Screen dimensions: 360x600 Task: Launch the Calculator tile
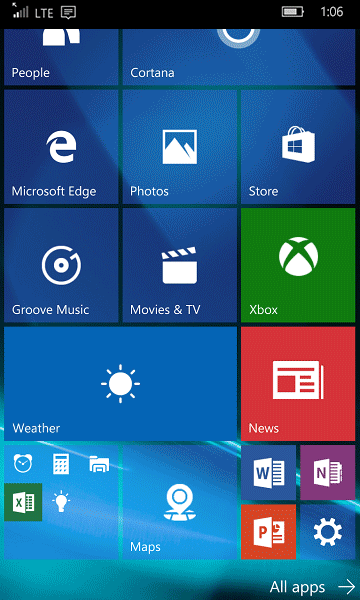[61, 464]
